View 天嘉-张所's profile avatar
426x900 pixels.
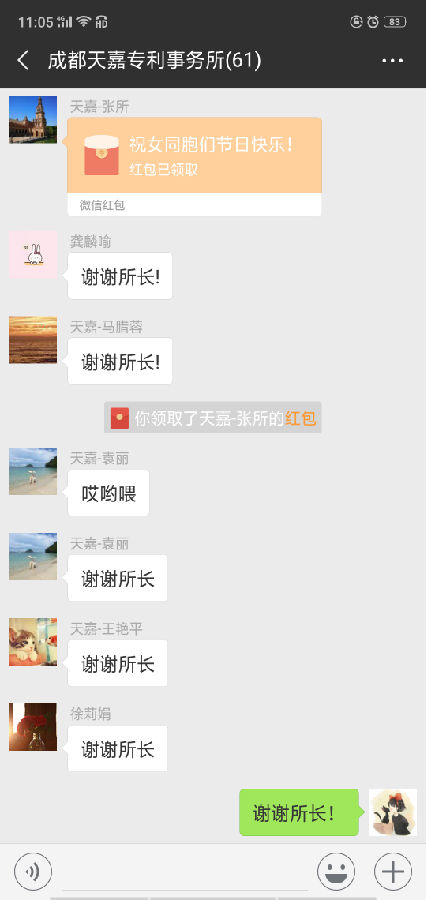(x=33, y=119)
